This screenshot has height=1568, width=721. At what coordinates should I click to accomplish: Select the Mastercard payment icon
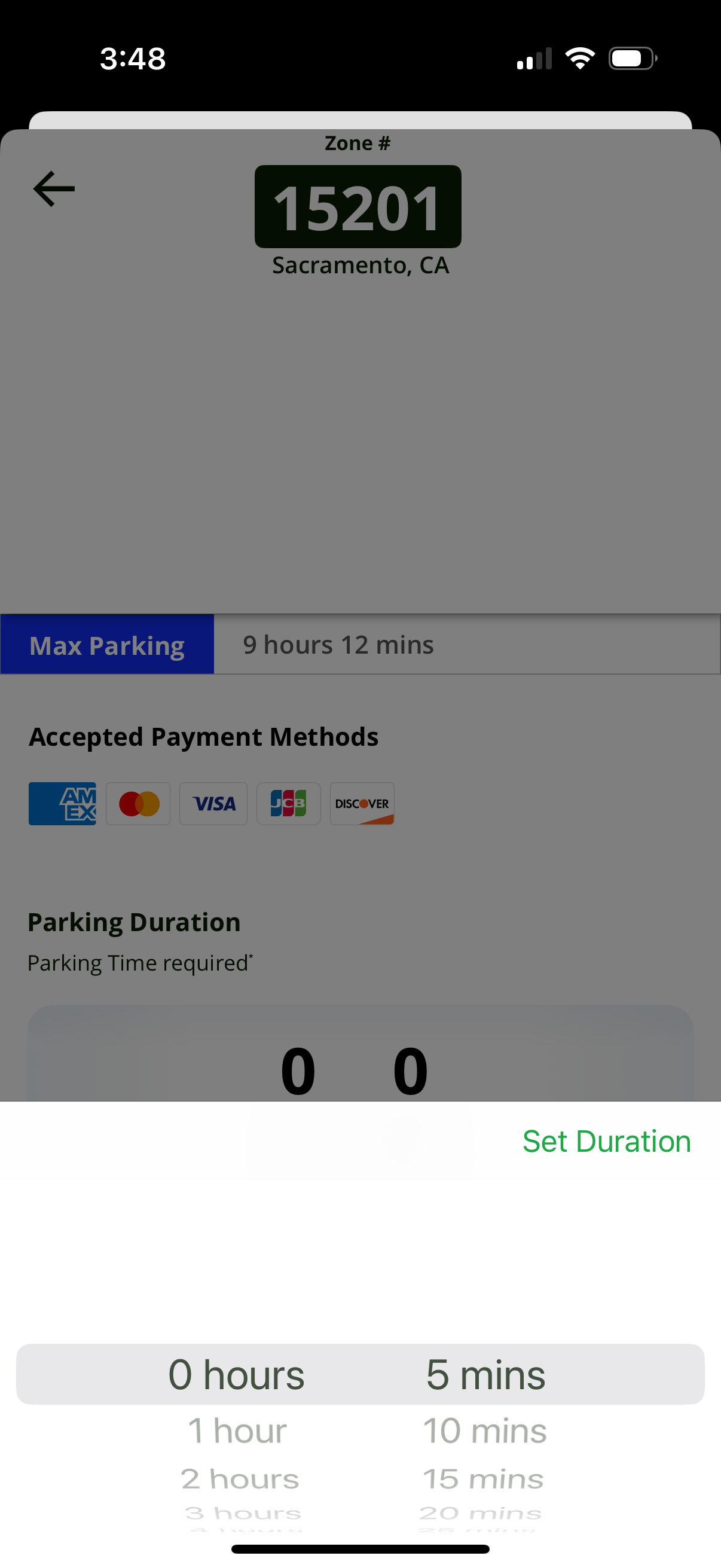coord(138,804)
